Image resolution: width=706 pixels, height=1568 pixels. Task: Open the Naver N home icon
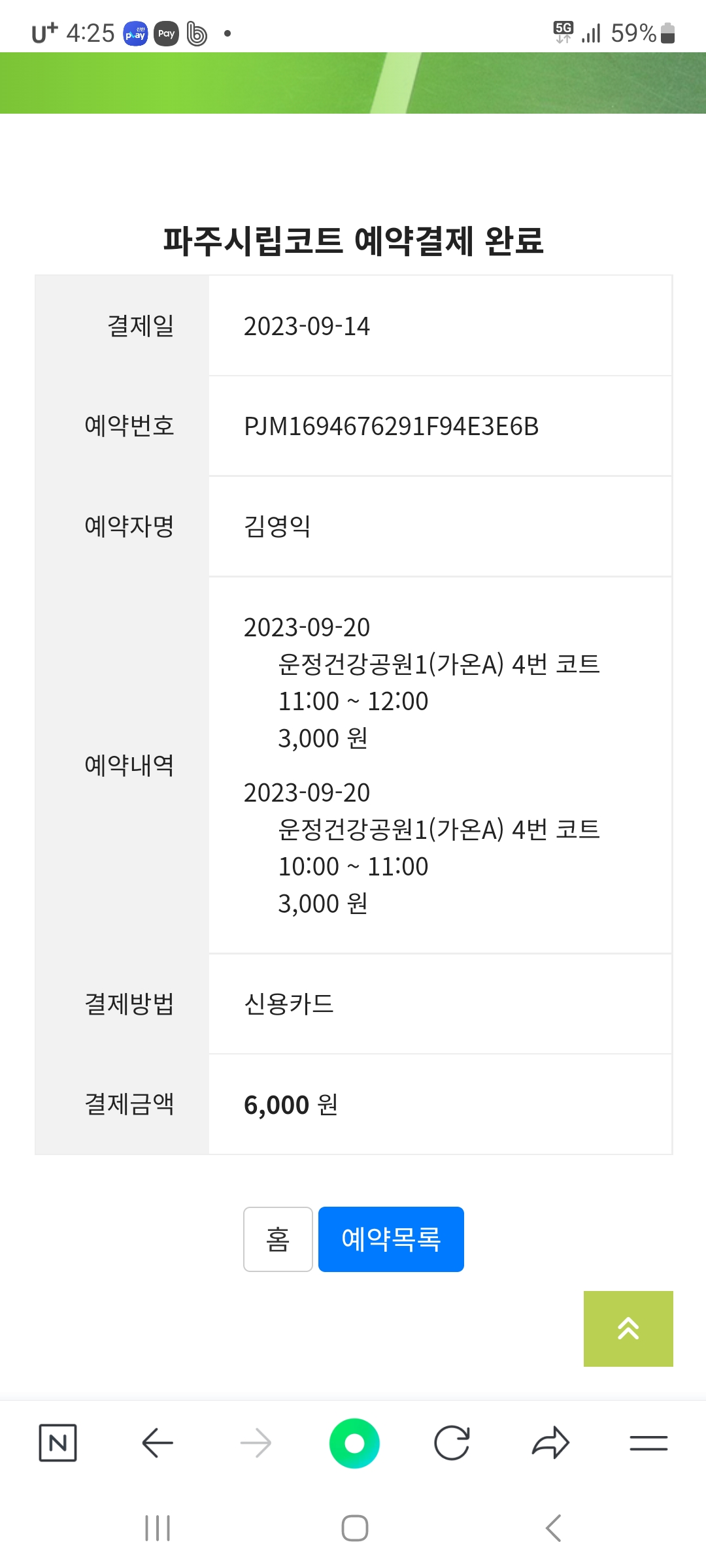tap(58, 1443)
